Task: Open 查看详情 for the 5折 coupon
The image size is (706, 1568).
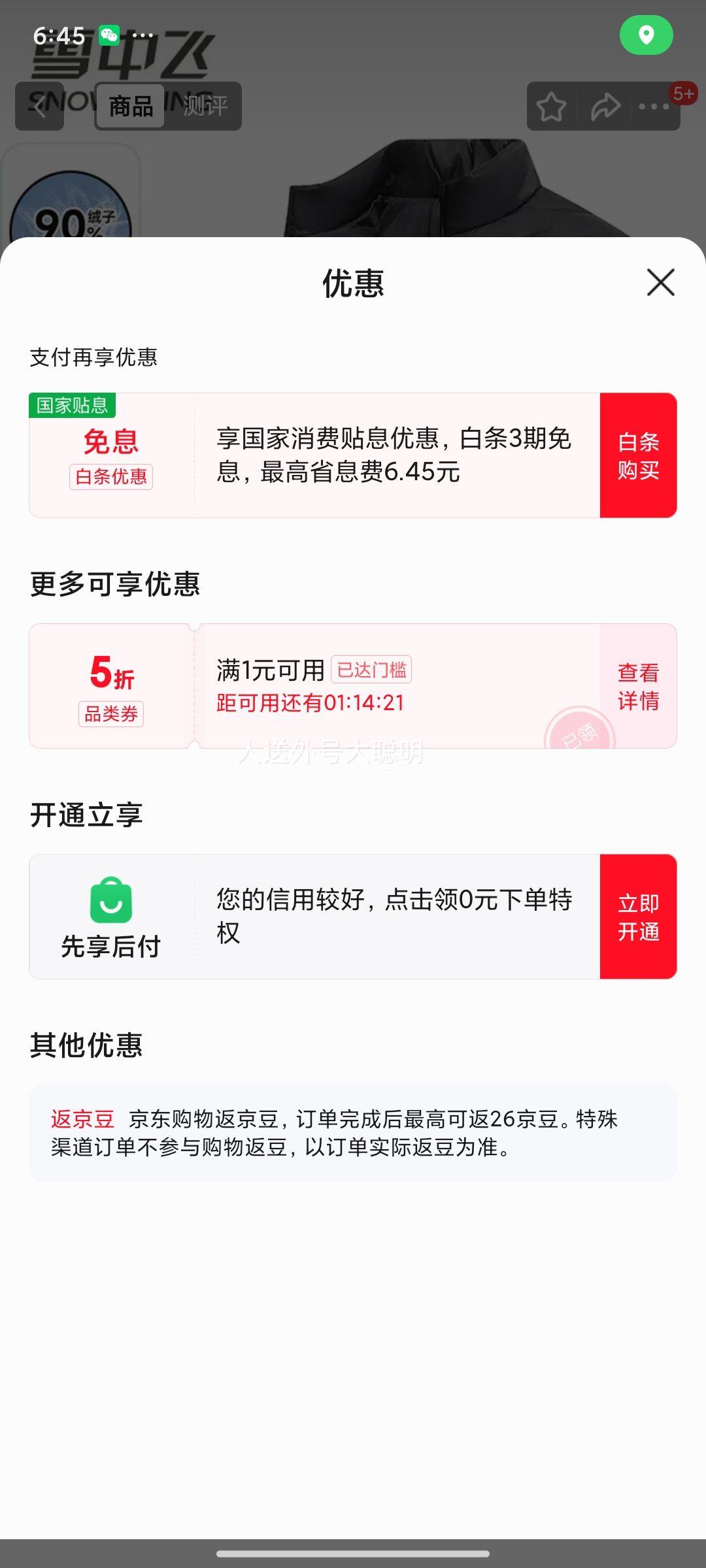Action: point(637,685)
